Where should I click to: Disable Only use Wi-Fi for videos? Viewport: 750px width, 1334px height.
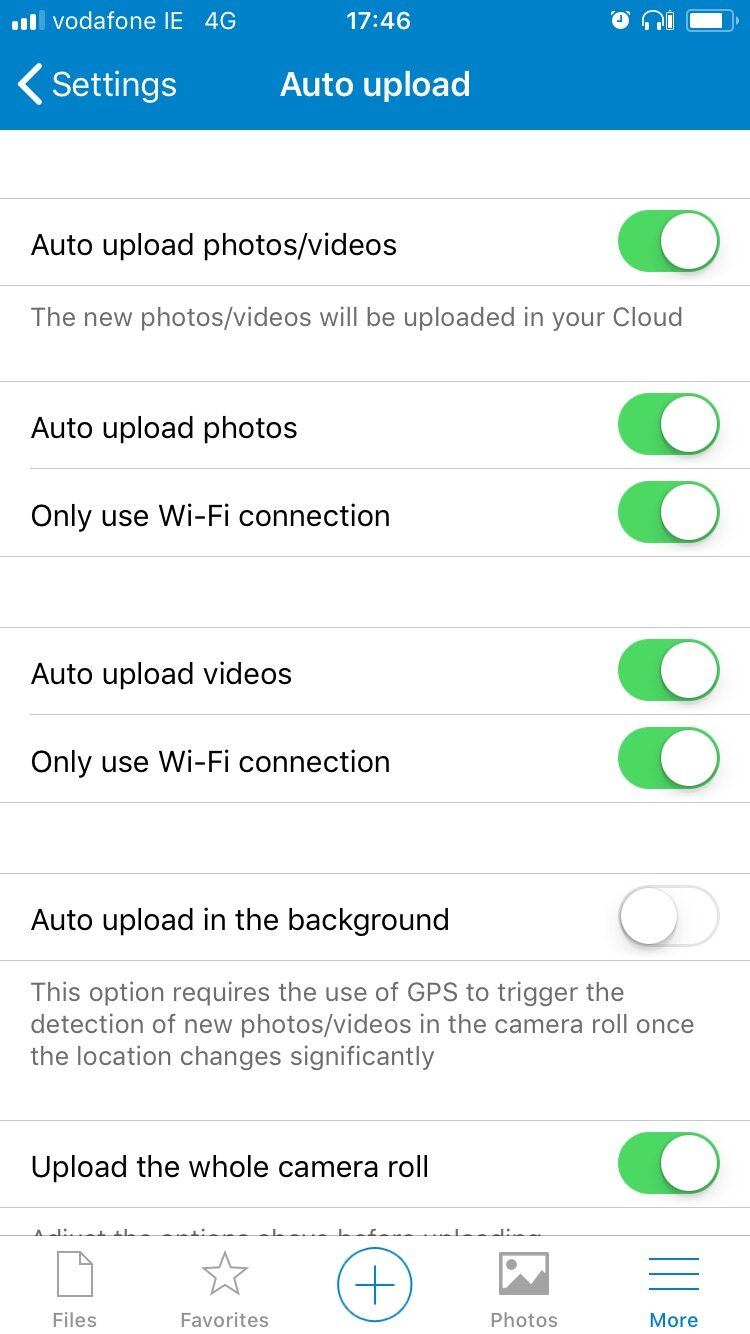click(667, 758)
